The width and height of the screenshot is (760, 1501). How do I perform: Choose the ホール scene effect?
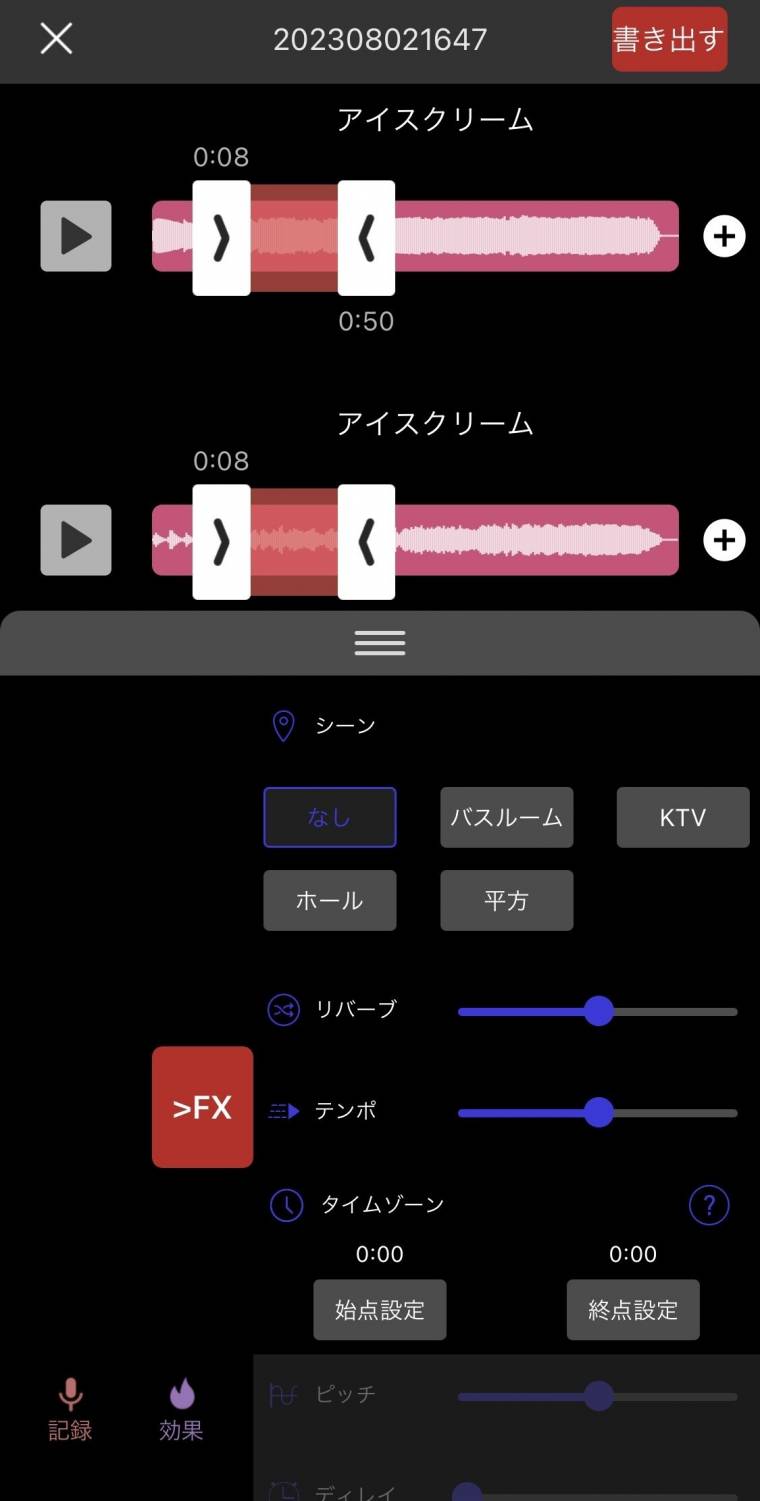[x=330, y=900]
